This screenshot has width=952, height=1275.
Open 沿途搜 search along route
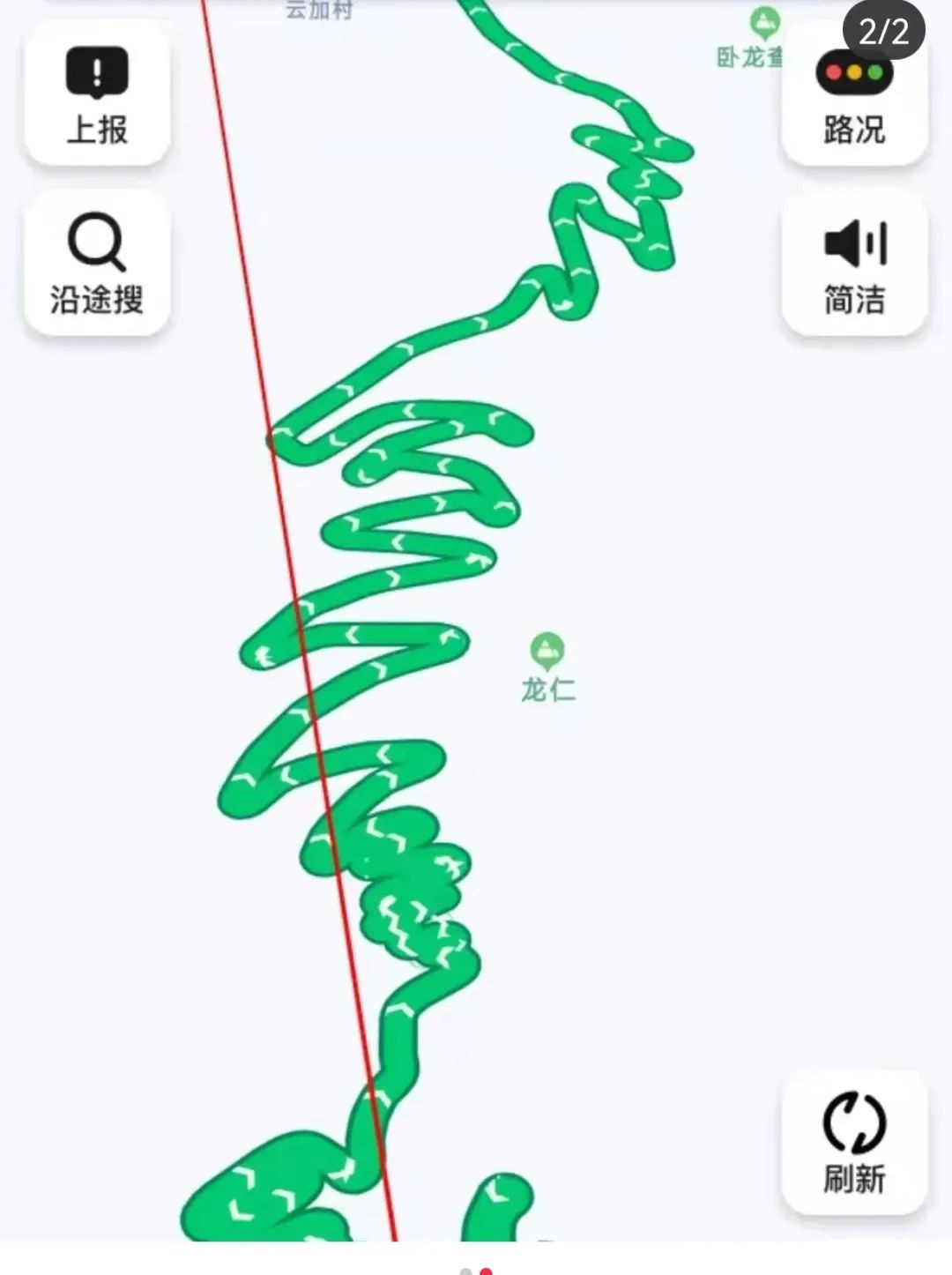pyautogui.click(x=97, y=263)
